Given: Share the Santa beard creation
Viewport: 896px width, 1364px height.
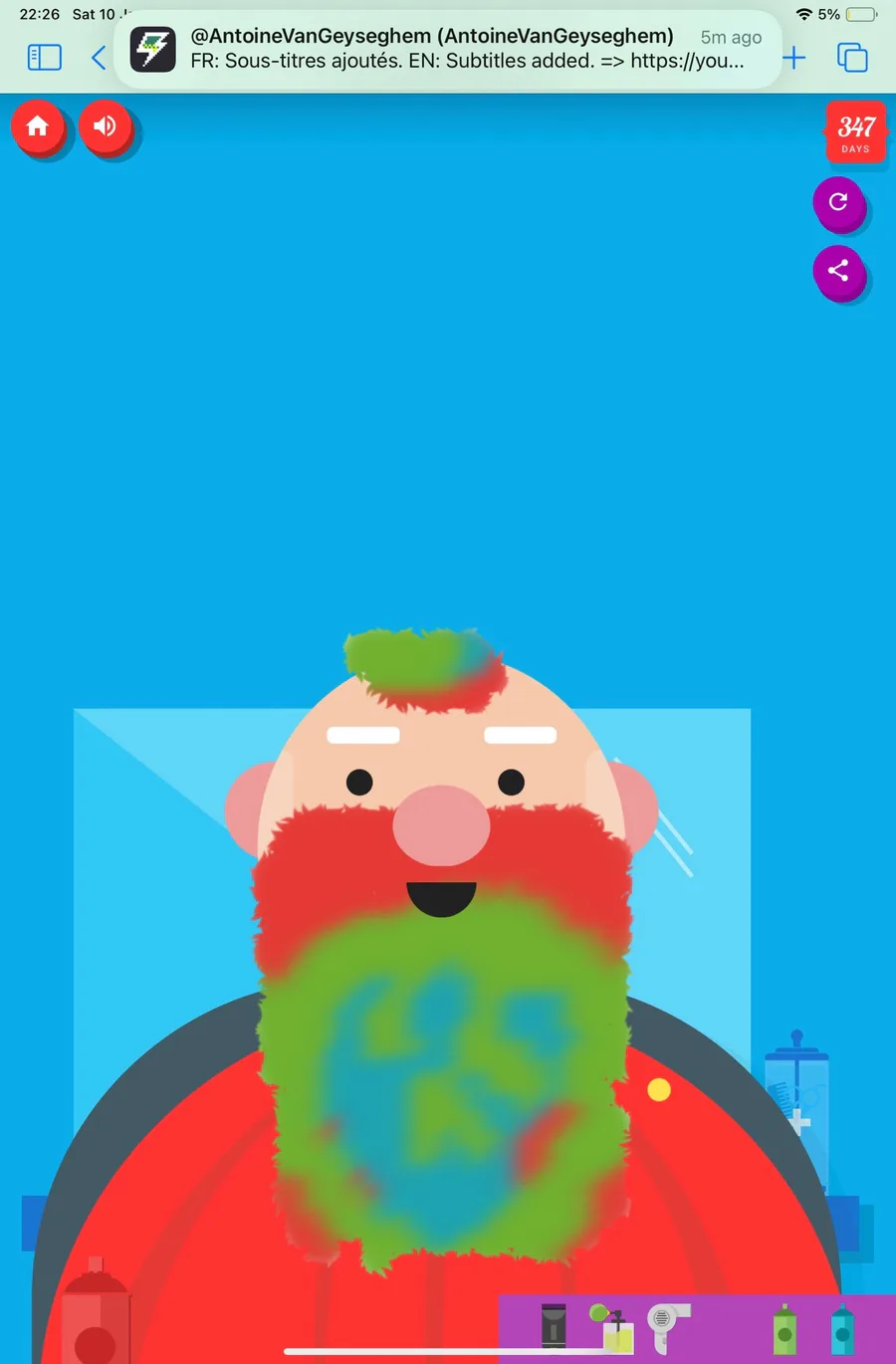Looking at the screenshot, I should tap(838, 271).
